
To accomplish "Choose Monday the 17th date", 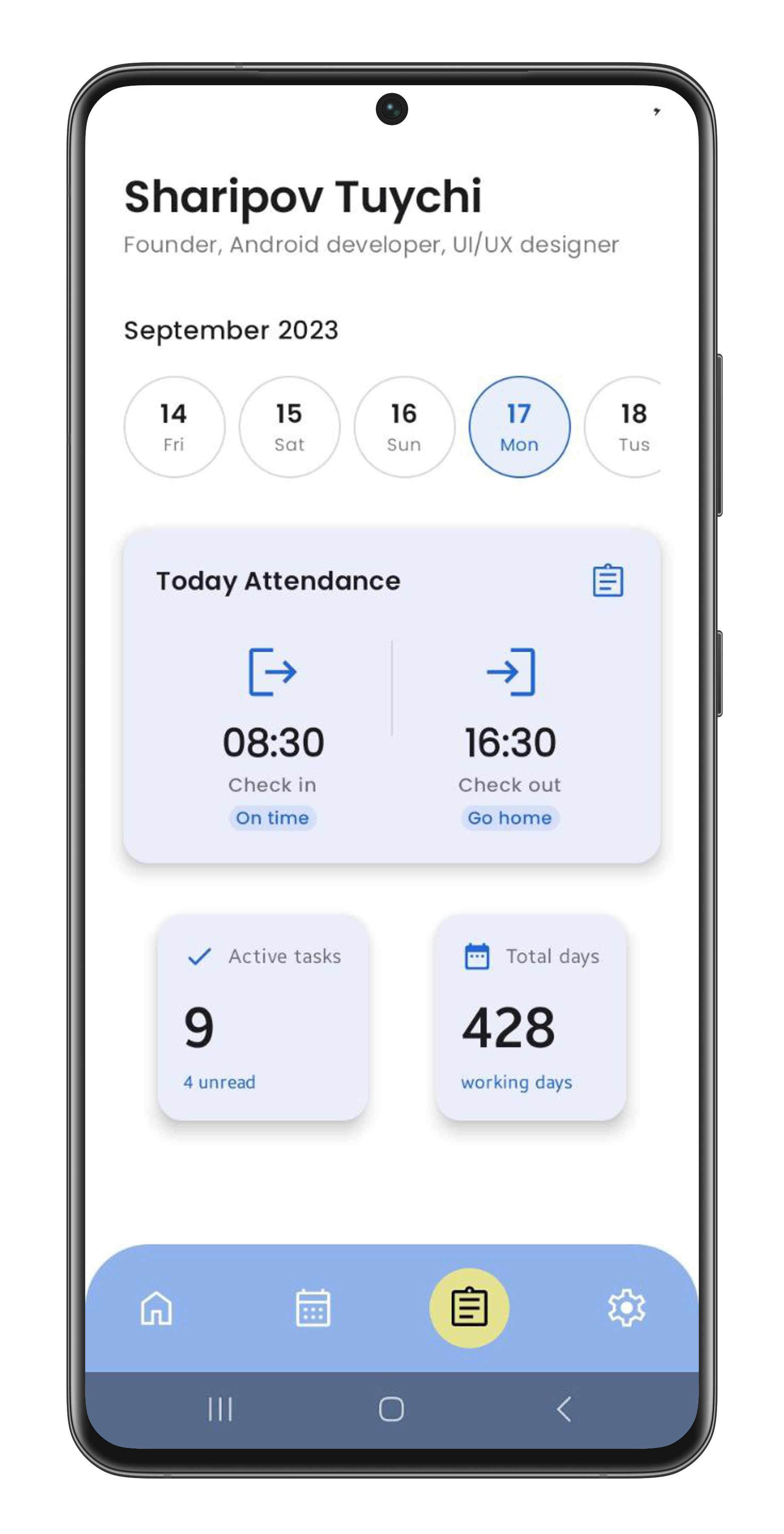I will (x=519, y=427).
